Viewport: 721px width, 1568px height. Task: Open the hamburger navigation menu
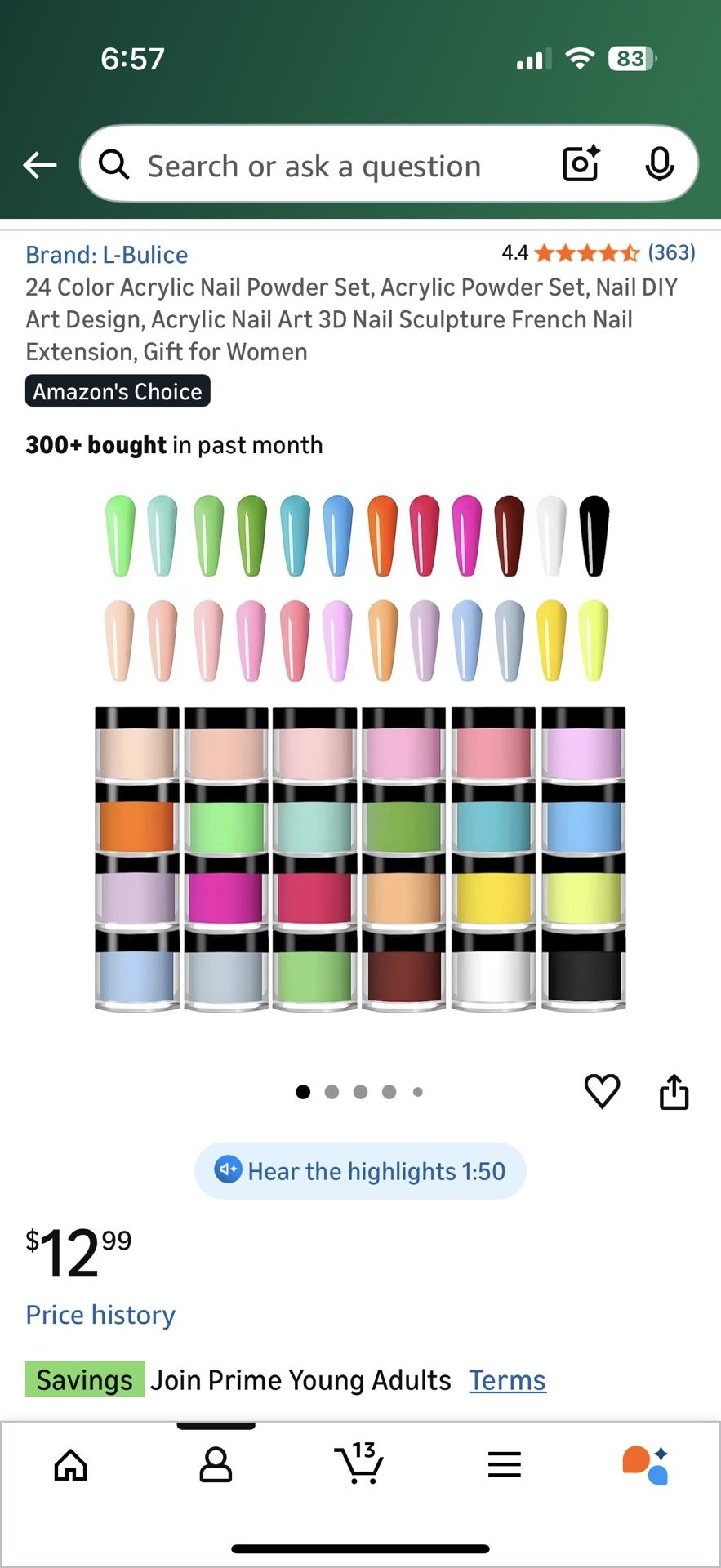(x=504, y=1464)
